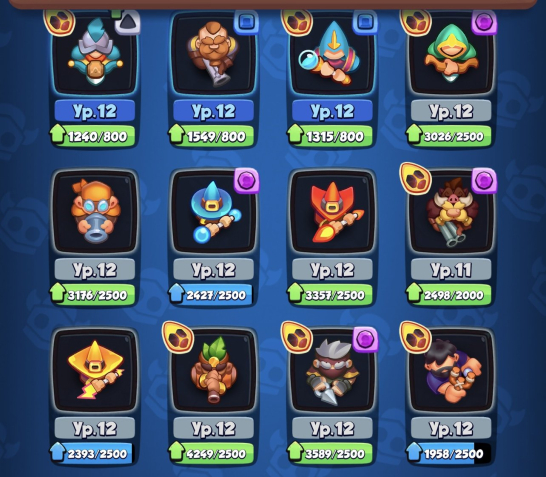The height and width of the screenshot is (477, 546).
Task: Open the red fire mage card 3357/2500
Action: coord(332,237)
